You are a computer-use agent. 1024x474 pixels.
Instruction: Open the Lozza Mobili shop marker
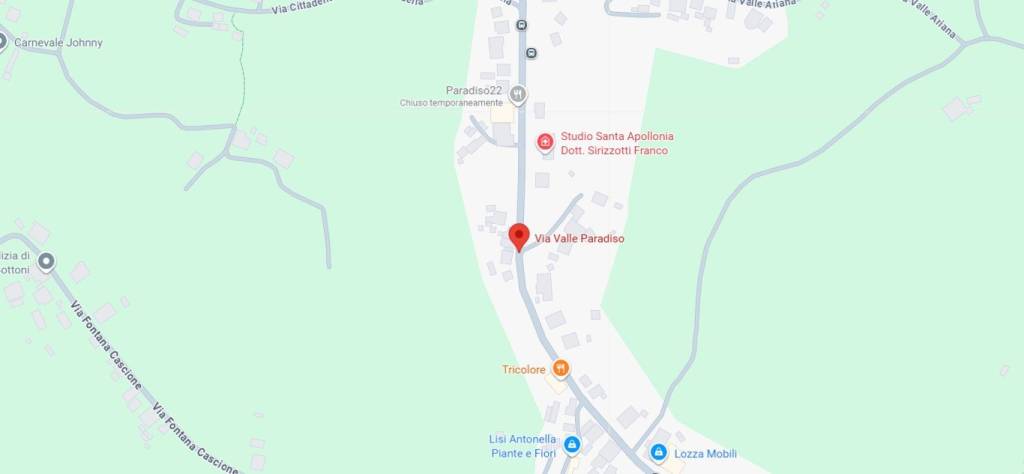658,453
